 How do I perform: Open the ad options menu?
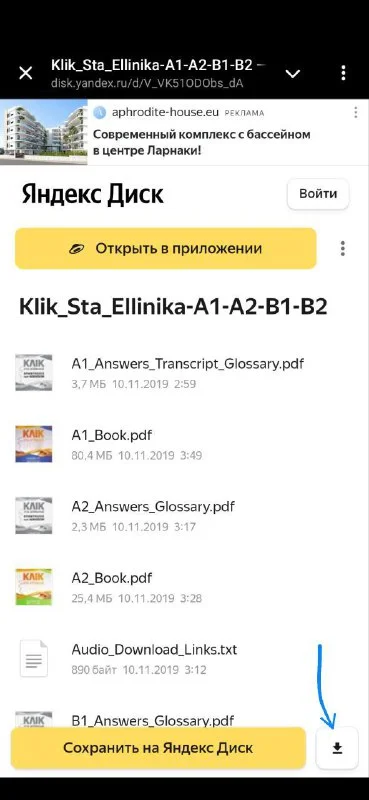[356, 112]
